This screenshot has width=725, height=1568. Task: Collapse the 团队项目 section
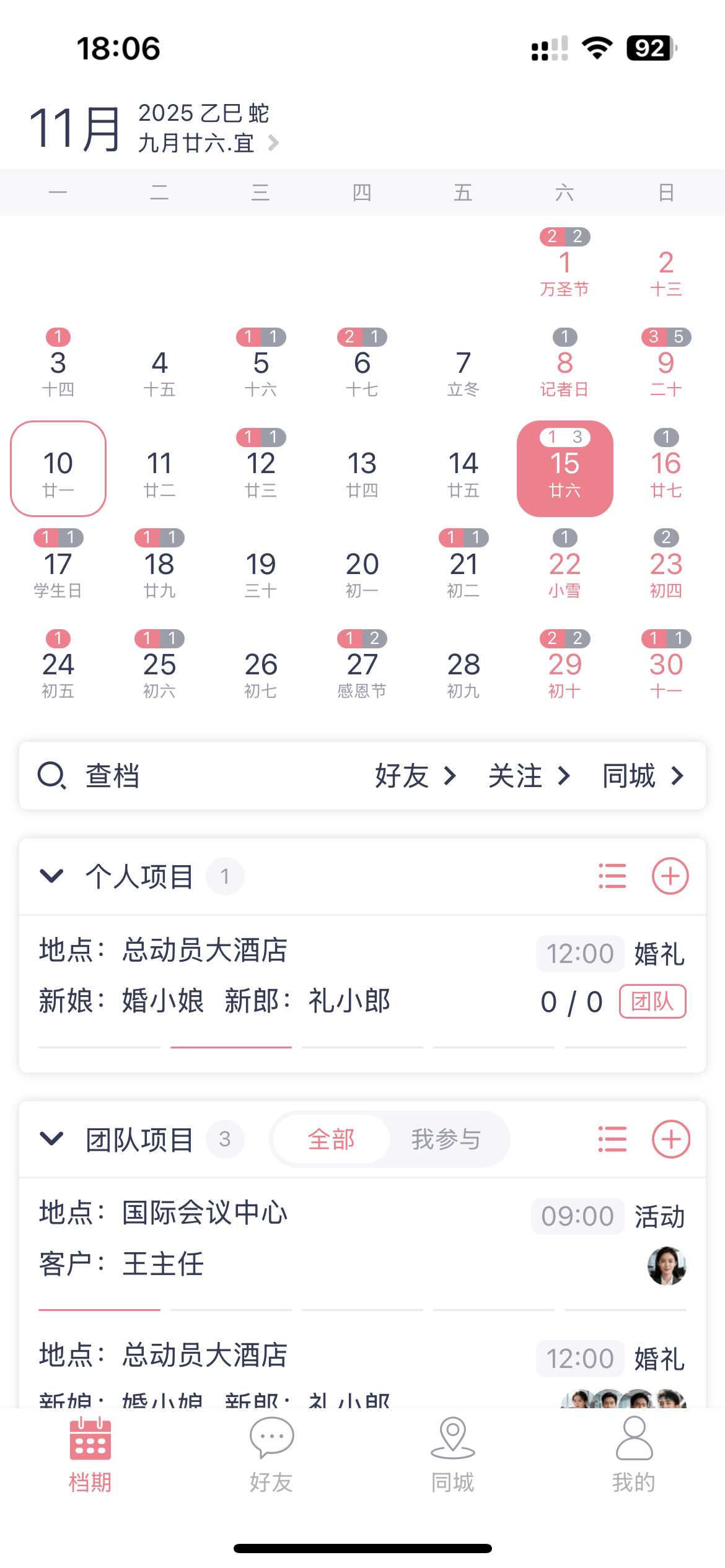pos(51,1139)
